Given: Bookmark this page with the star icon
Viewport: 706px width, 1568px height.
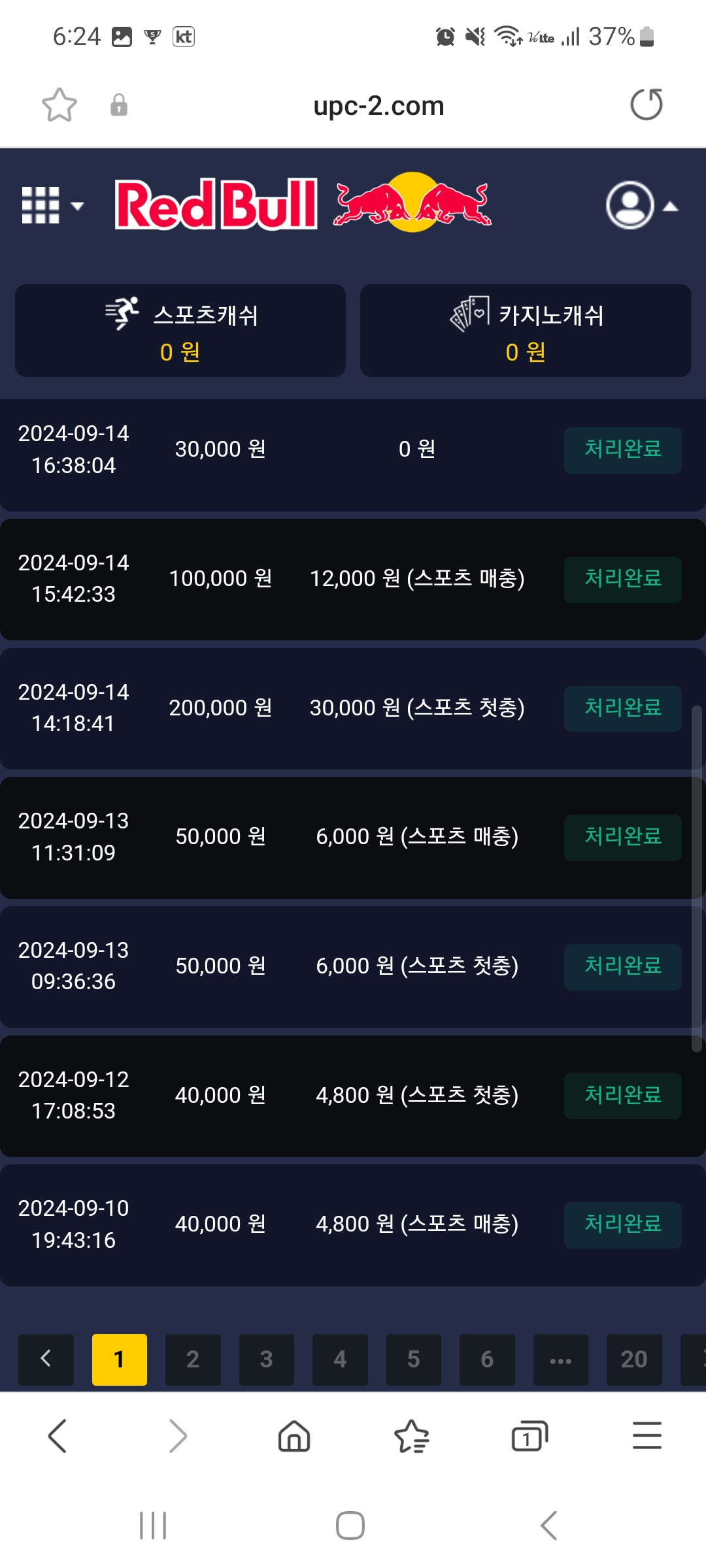Looking at the screenshot, I should click(59, 105).
